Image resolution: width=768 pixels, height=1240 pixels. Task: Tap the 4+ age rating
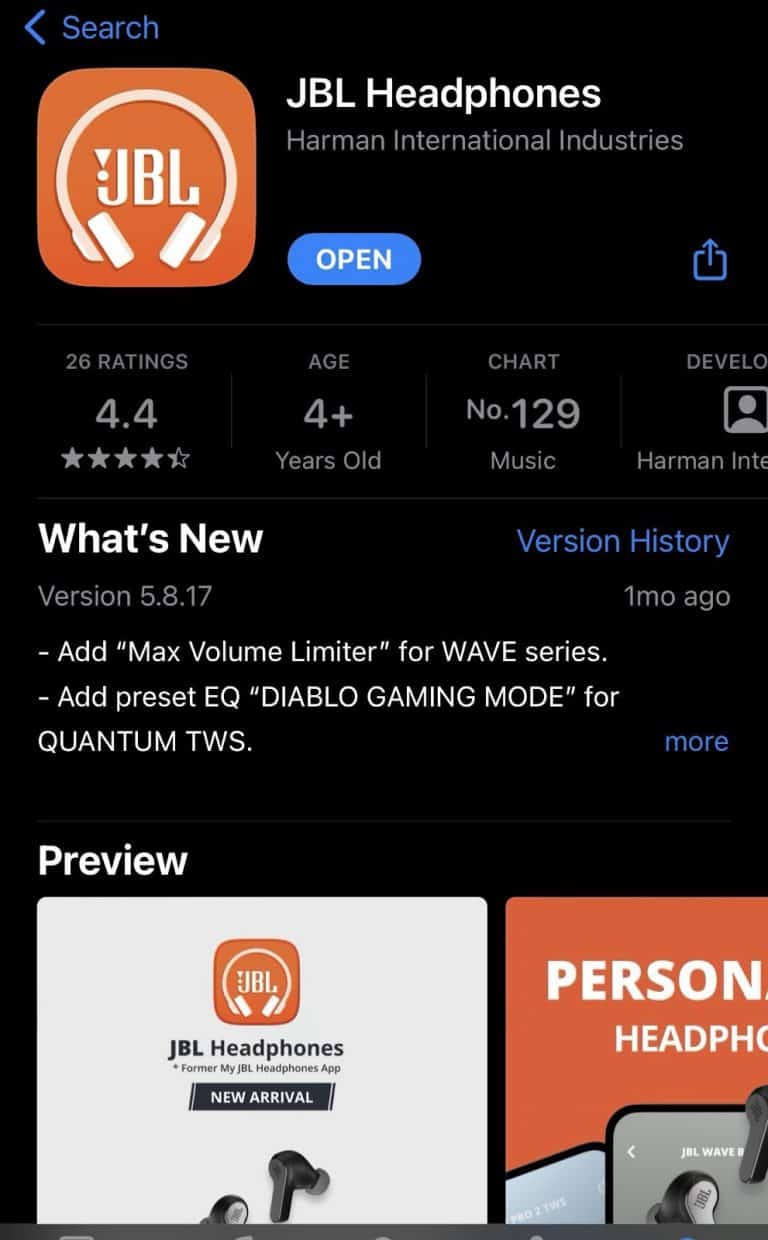tap(328, 412)
